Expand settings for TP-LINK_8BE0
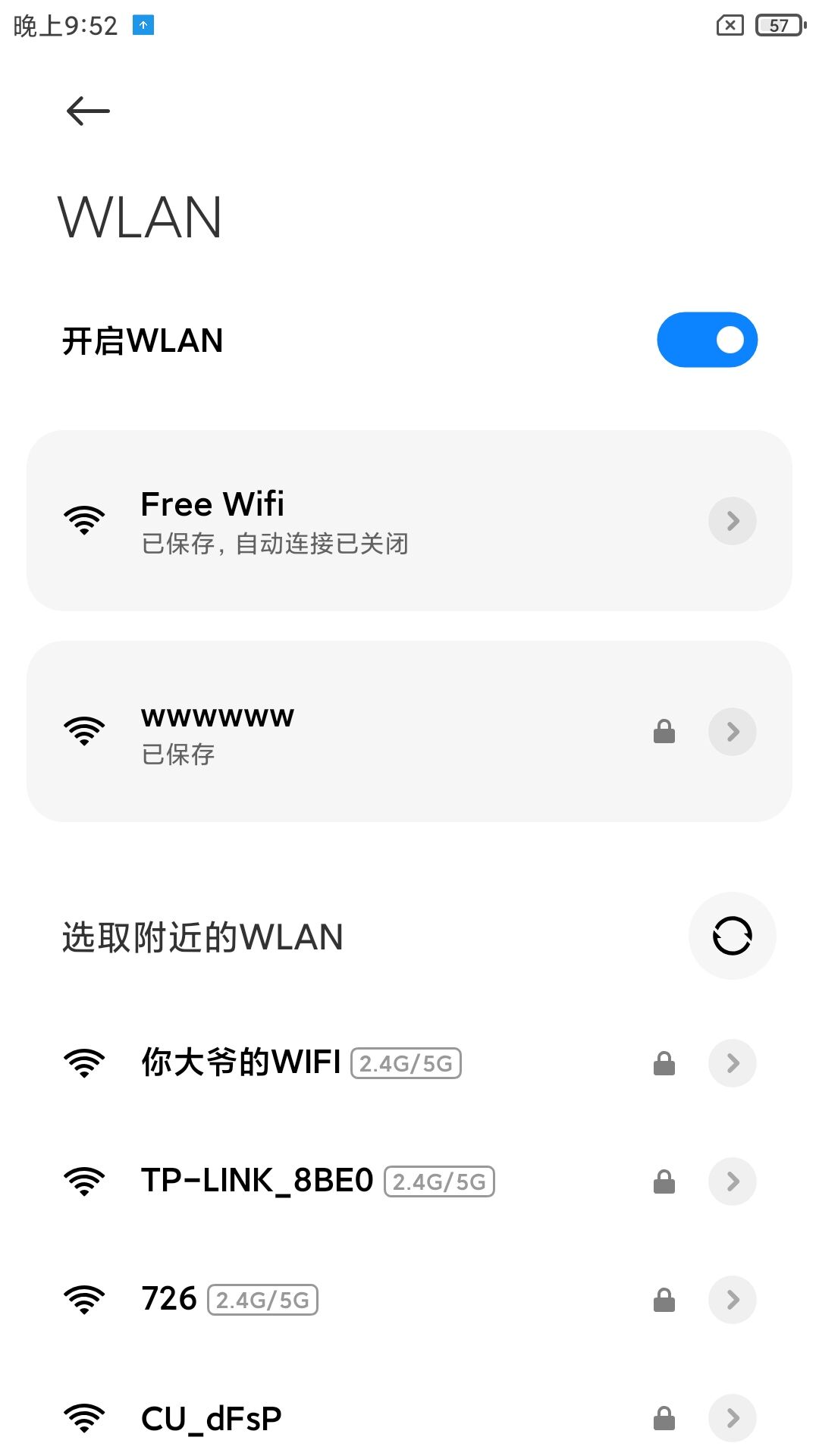Image resolution: width=819 pixels, height=1456 pixels. (731, 1181)
